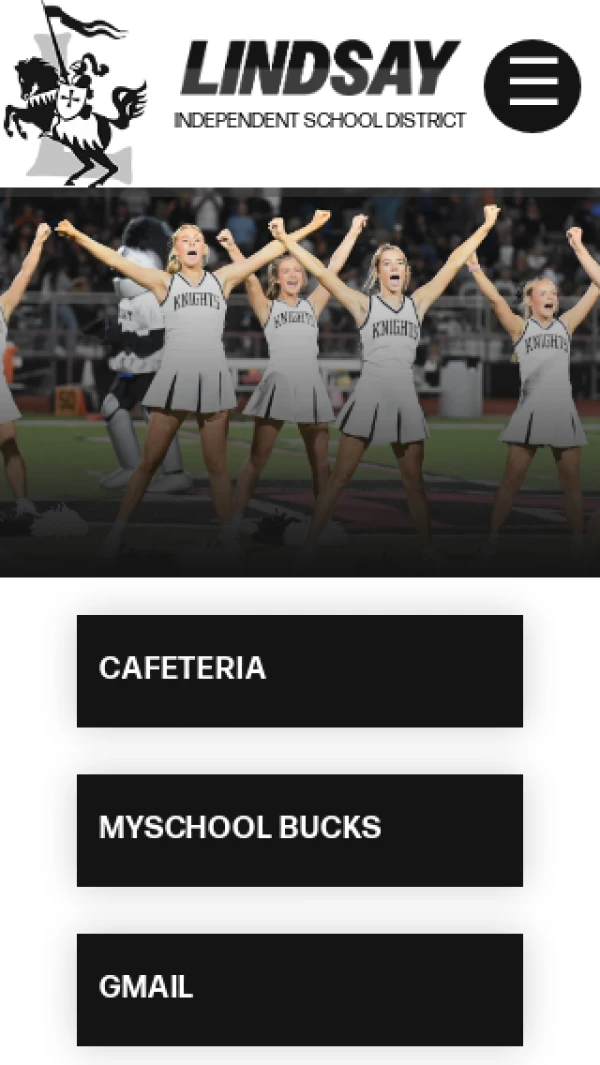Open the Cafeteria quick link
This screenshot has height=1065, width=600.
(299, 670)
